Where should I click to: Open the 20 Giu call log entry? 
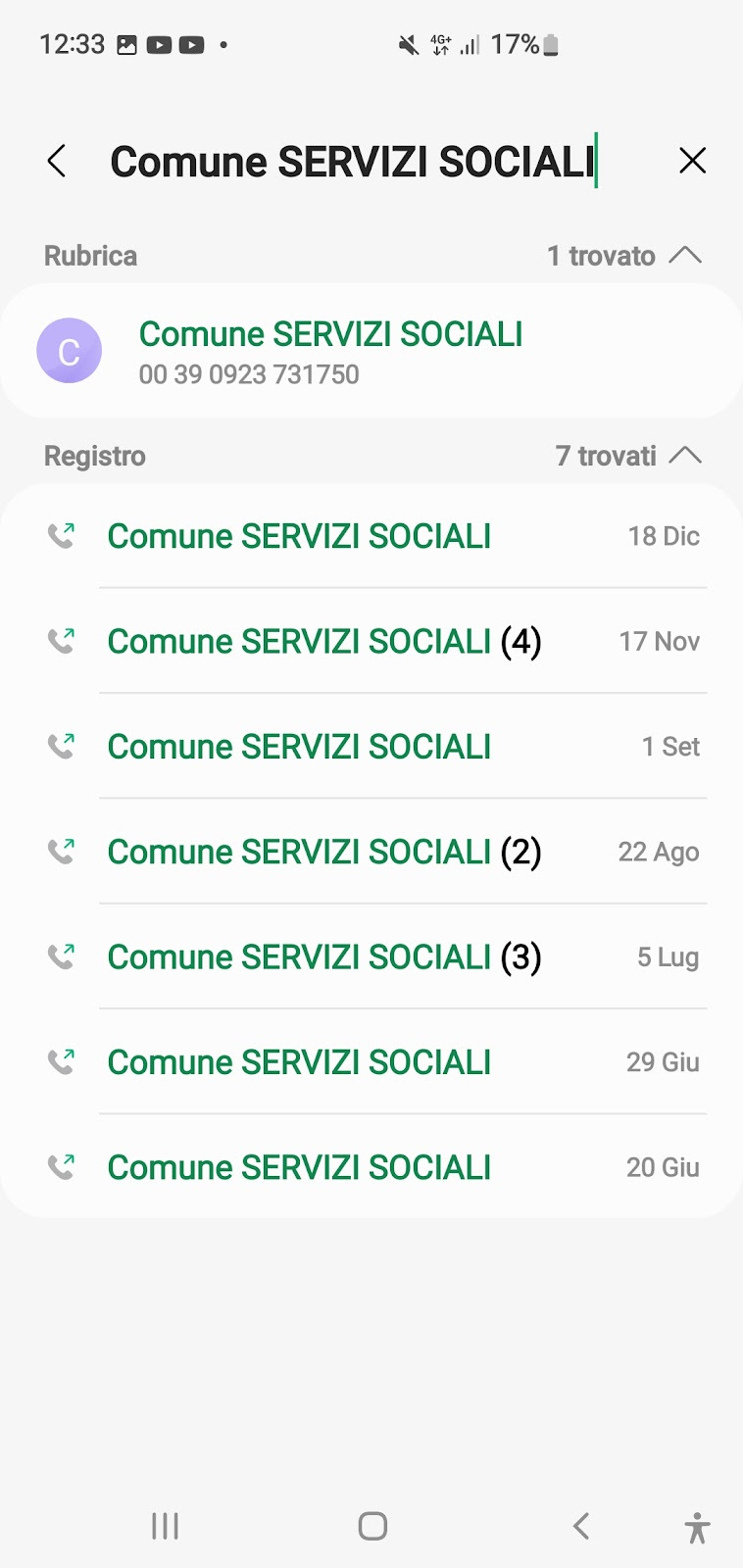pyautogui.click(x=371, y=1166)
